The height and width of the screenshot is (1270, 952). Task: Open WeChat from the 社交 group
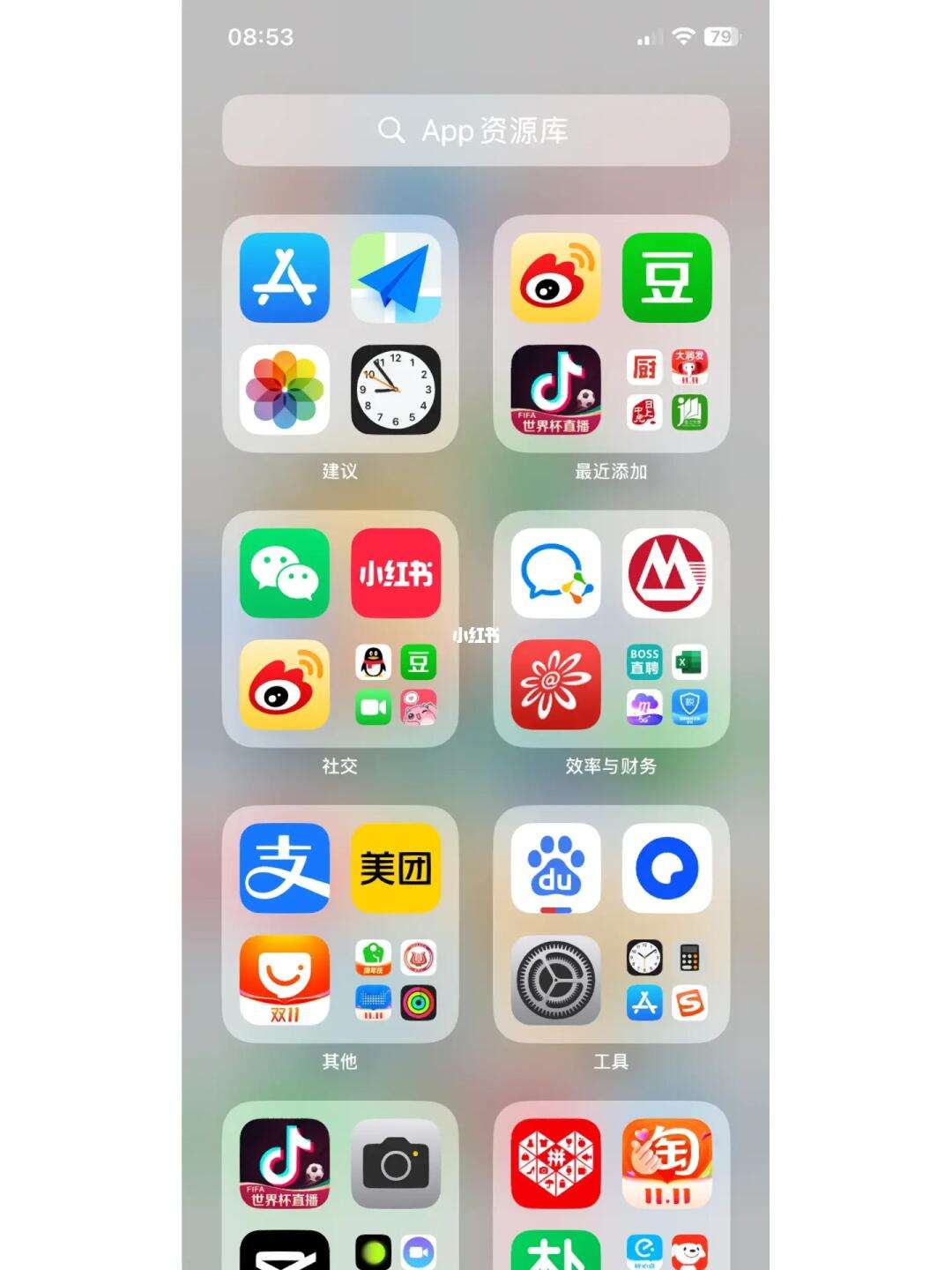pos(285,573)
